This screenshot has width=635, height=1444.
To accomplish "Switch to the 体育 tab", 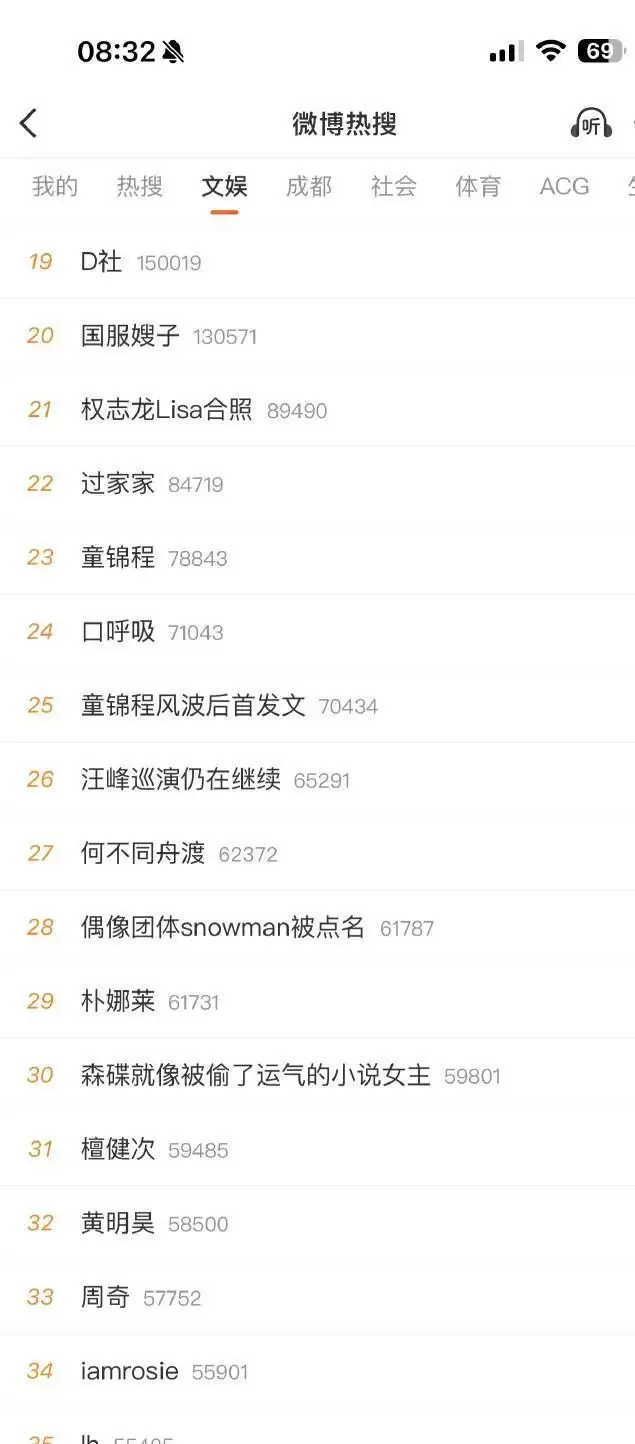I will point(478,186).
